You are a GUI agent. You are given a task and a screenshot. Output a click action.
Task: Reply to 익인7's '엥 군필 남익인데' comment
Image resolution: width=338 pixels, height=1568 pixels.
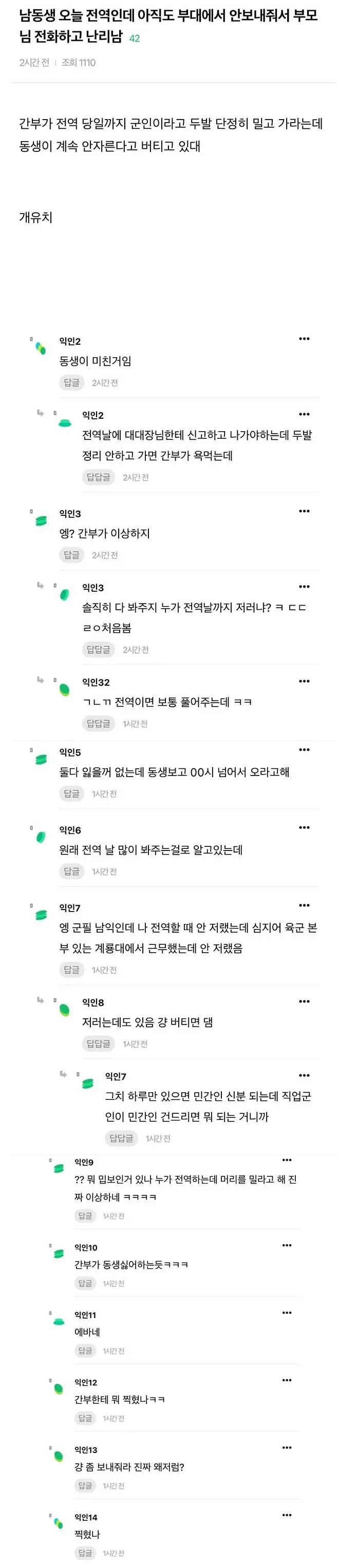tap(71, 970)
